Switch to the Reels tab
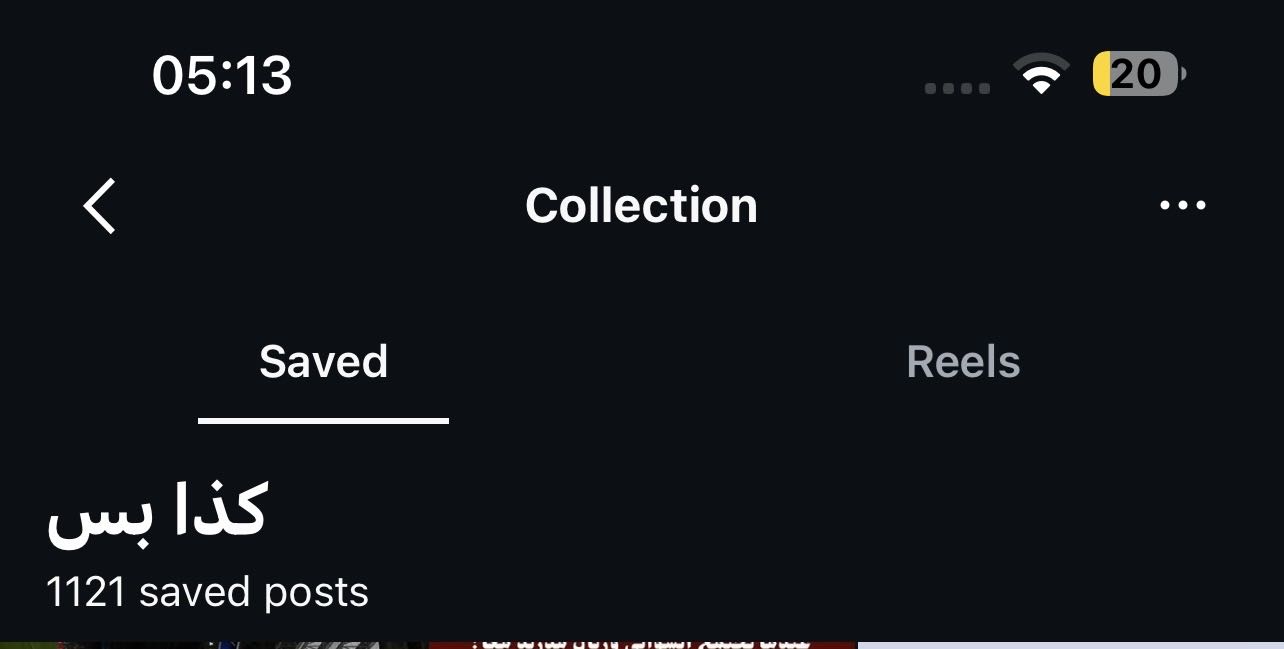Image resolution: width=1284 pixels, height=649 pixels. point(962,362)
